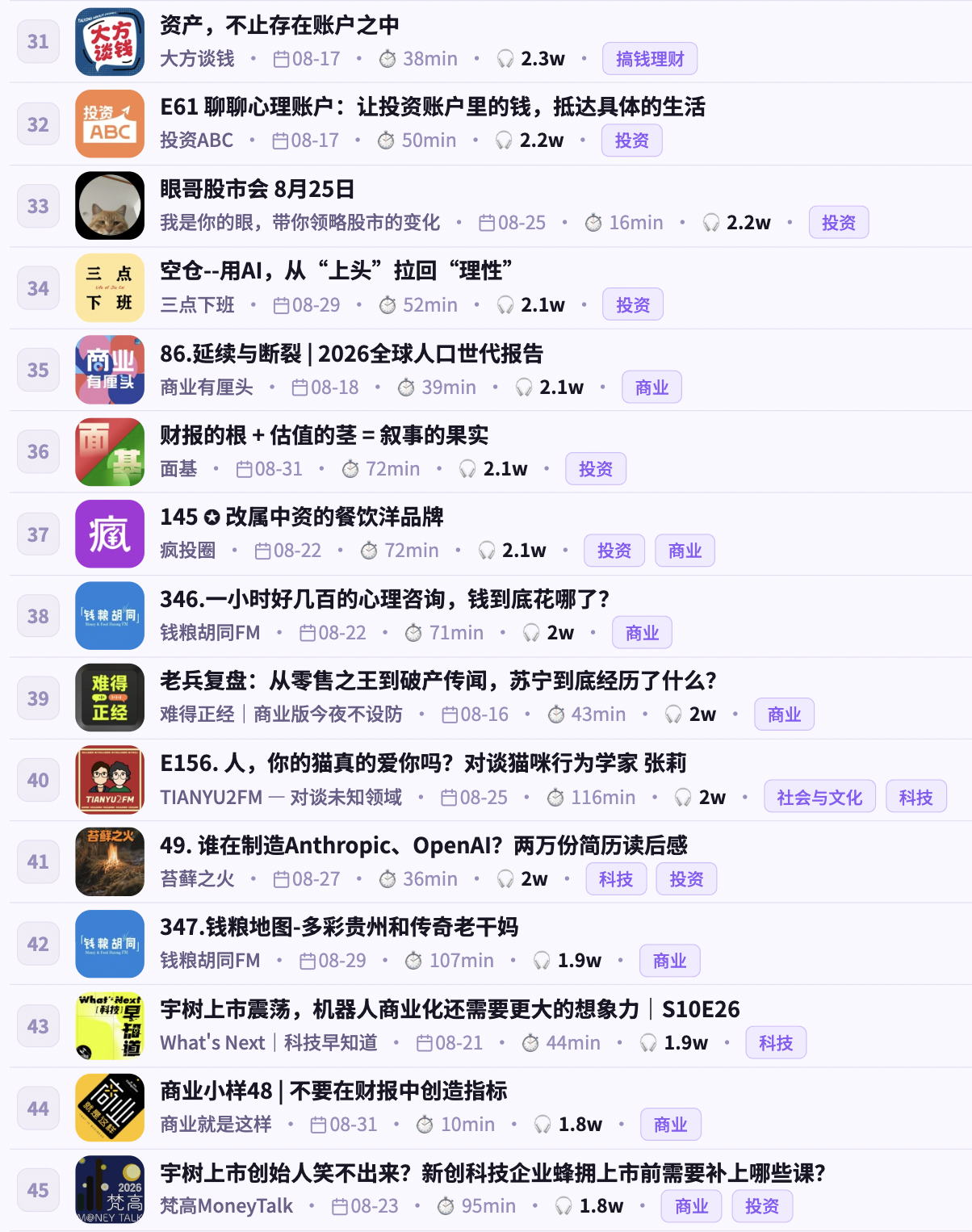Viewport: 972px width, 1232px height.
Task: Open 商业小样48 不要在财报中创造指标
Action: [333, 1091]
